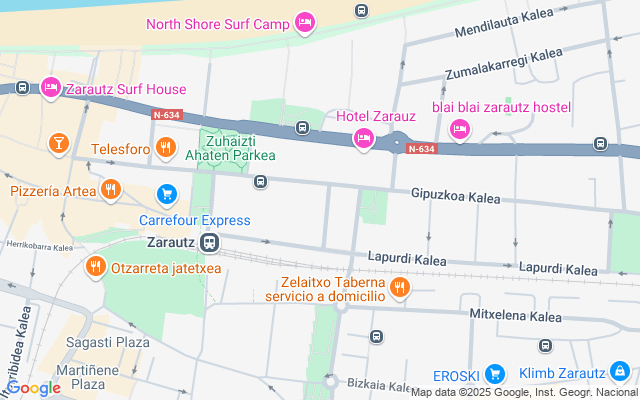Tap the cocktail bar marker
The image size is (640, 400).
click(59, 144)
